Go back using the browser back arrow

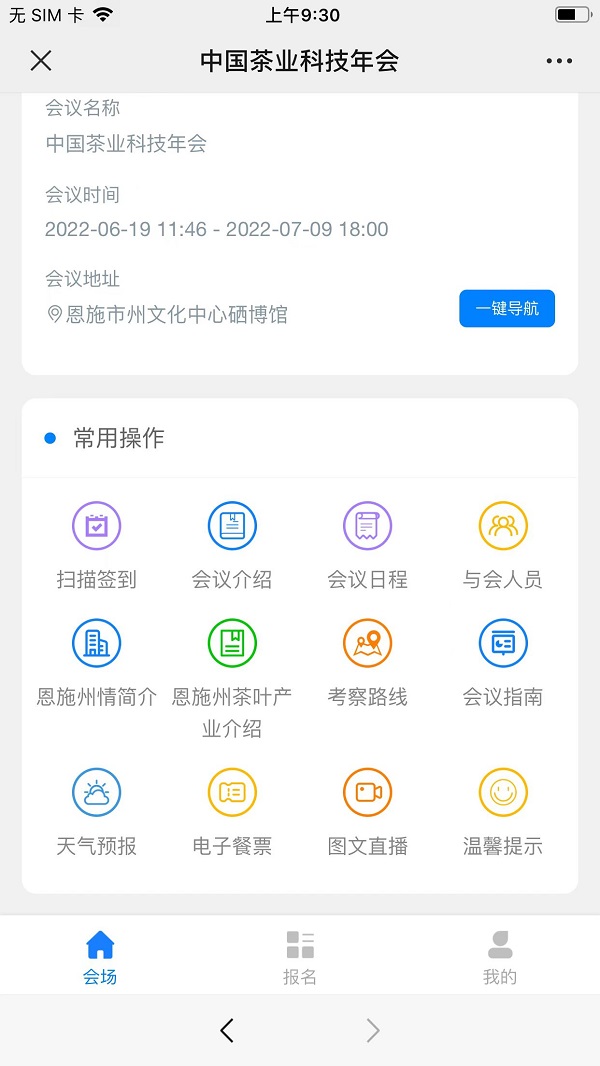(227, 1031)
